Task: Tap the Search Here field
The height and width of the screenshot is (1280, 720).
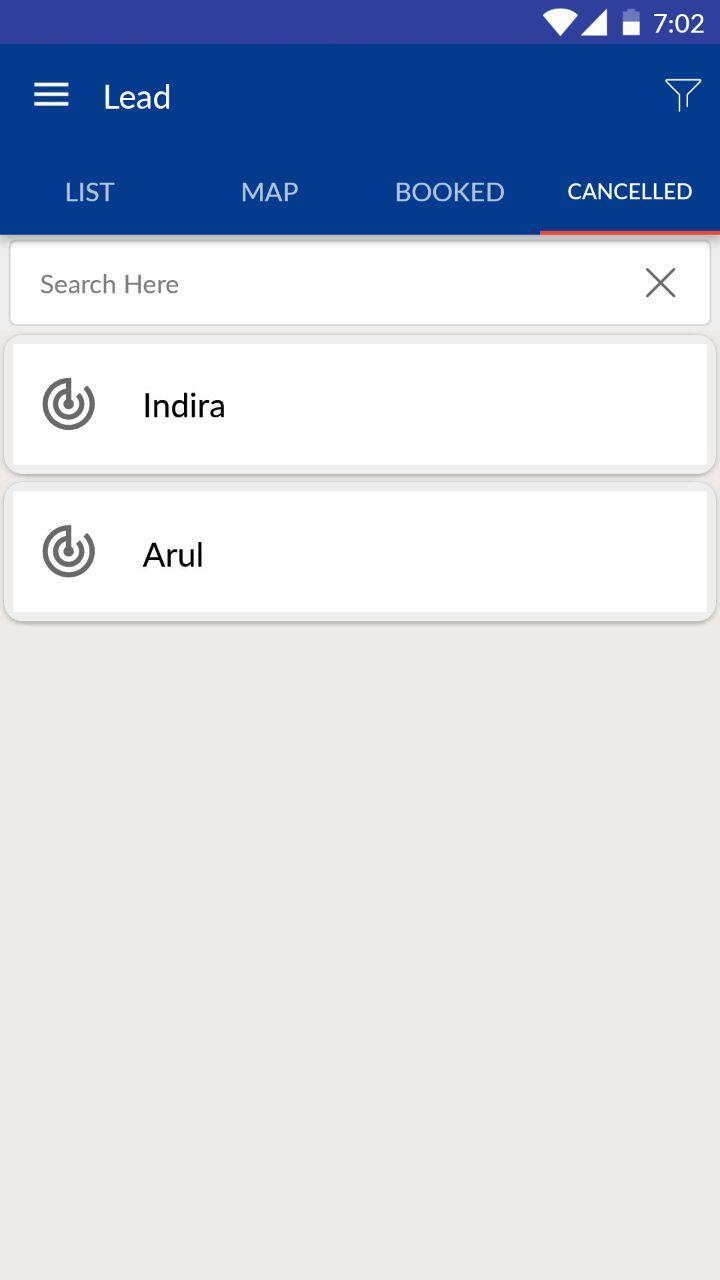Action: tap(320, 284)
